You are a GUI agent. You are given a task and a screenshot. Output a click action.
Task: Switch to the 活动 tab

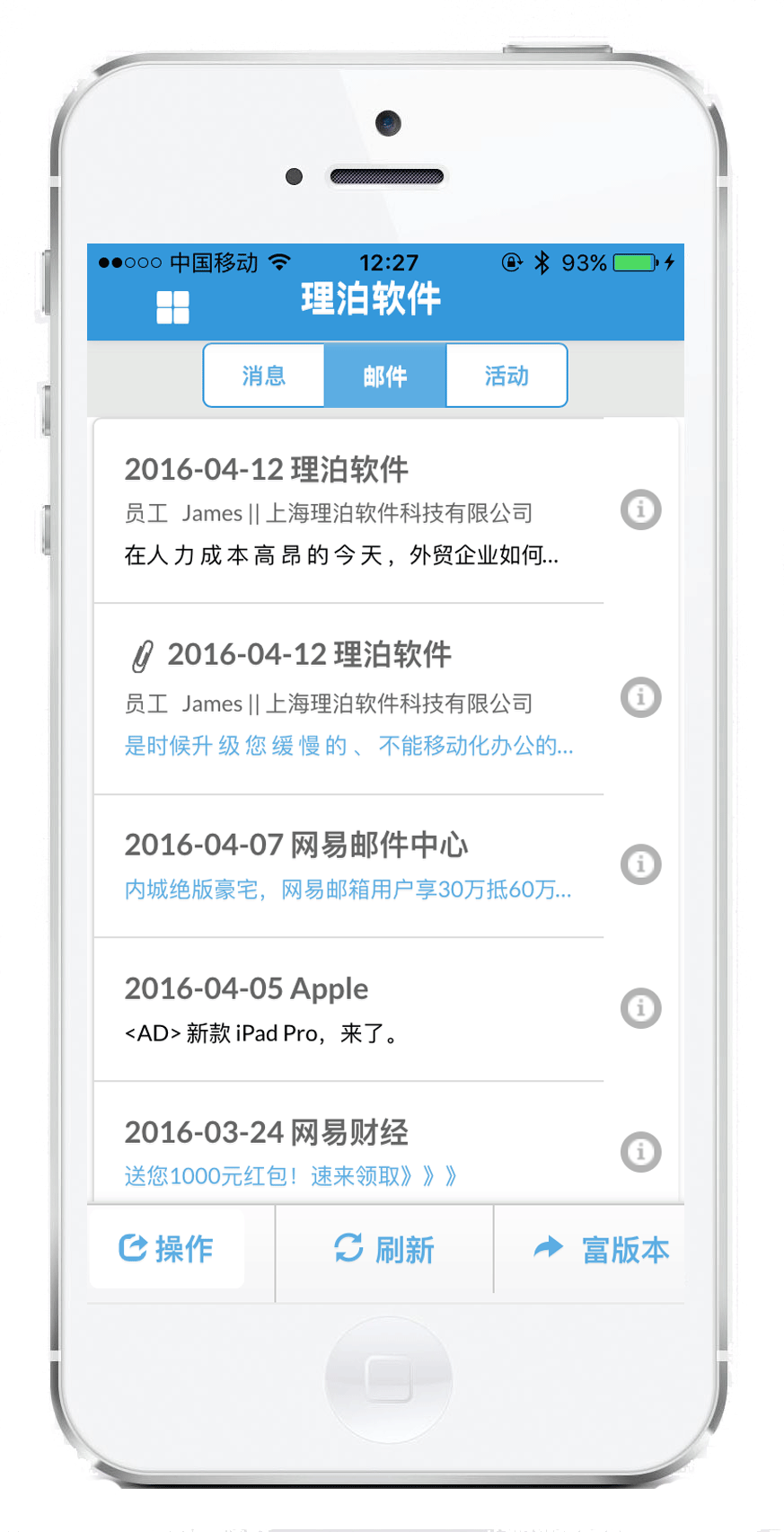(x=507, y=376)
